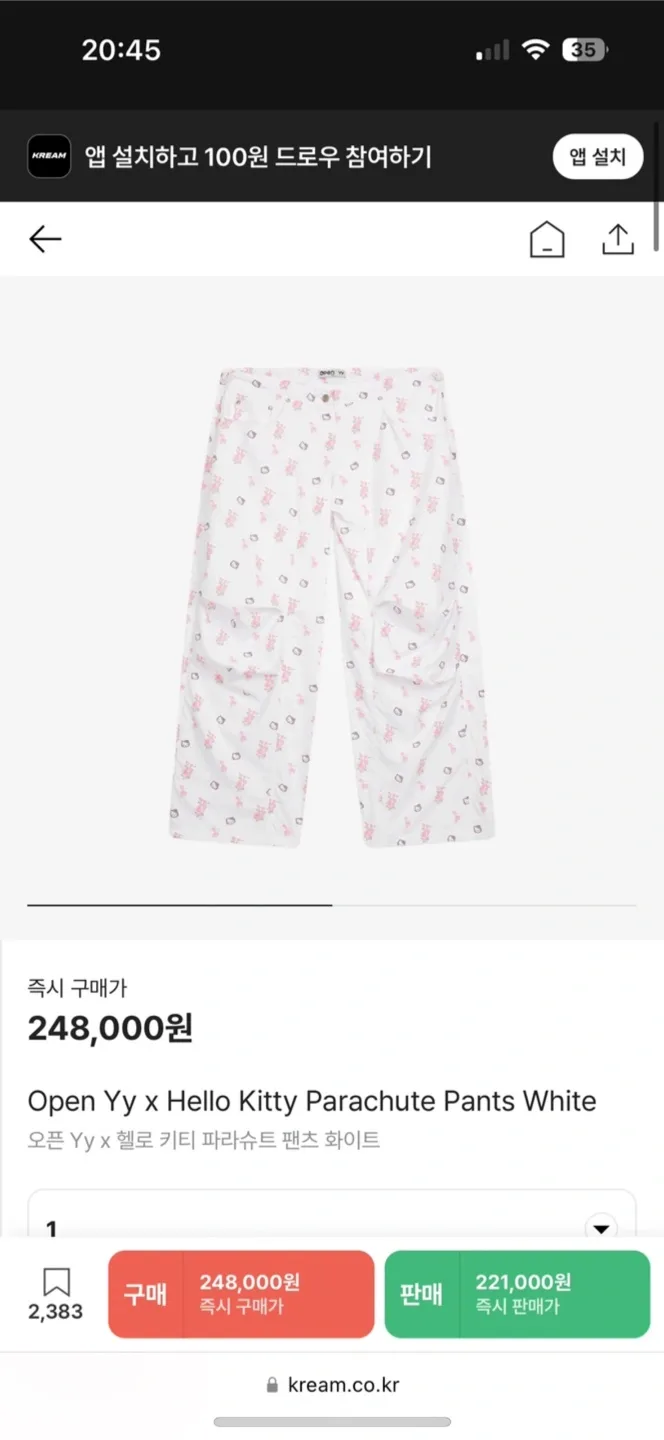Open the Hello Kitty pants product image
664x1440 pixels.
click(332, 606)
